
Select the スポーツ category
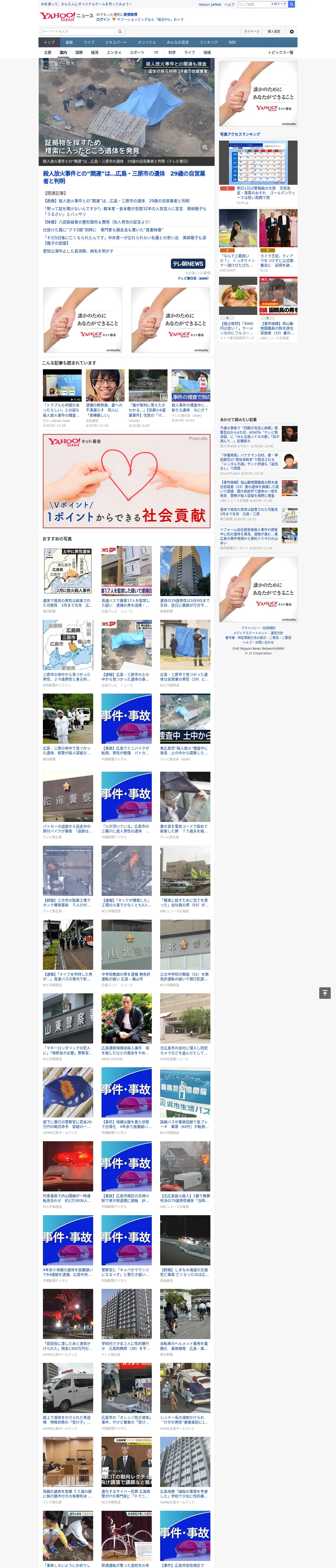click(x=137, y=52)
